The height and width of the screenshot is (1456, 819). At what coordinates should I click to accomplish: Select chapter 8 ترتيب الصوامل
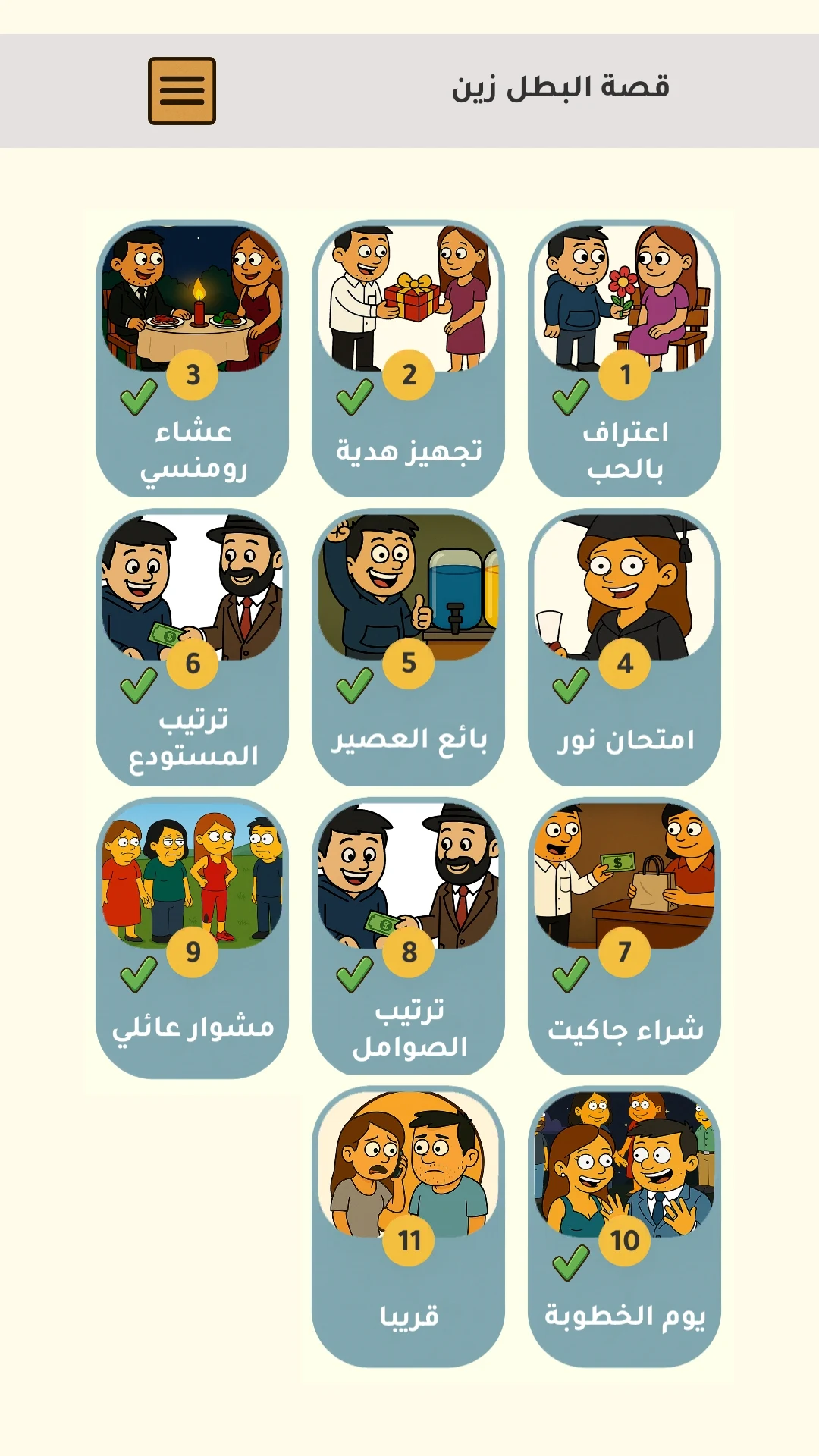pos(408,937)
